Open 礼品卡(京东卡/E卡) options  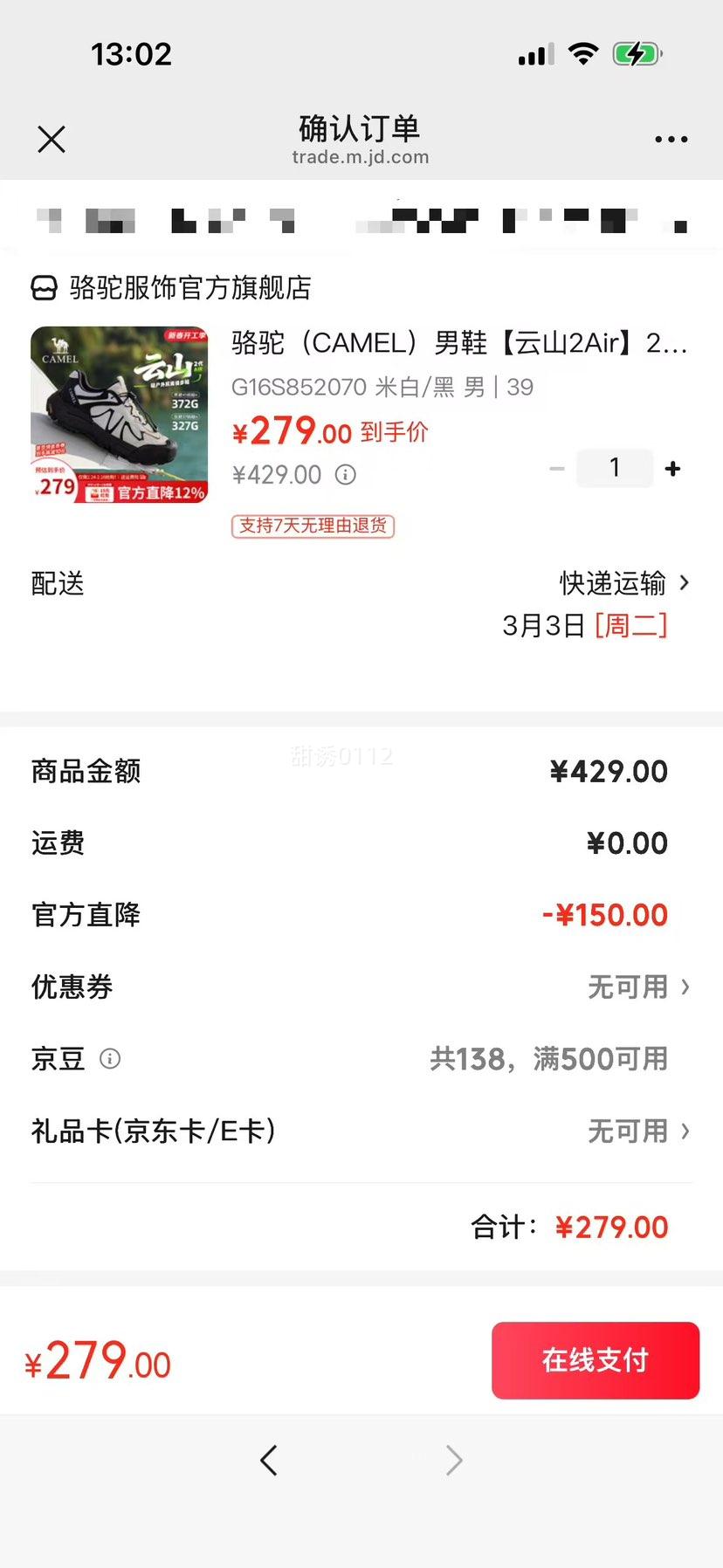637,1131
